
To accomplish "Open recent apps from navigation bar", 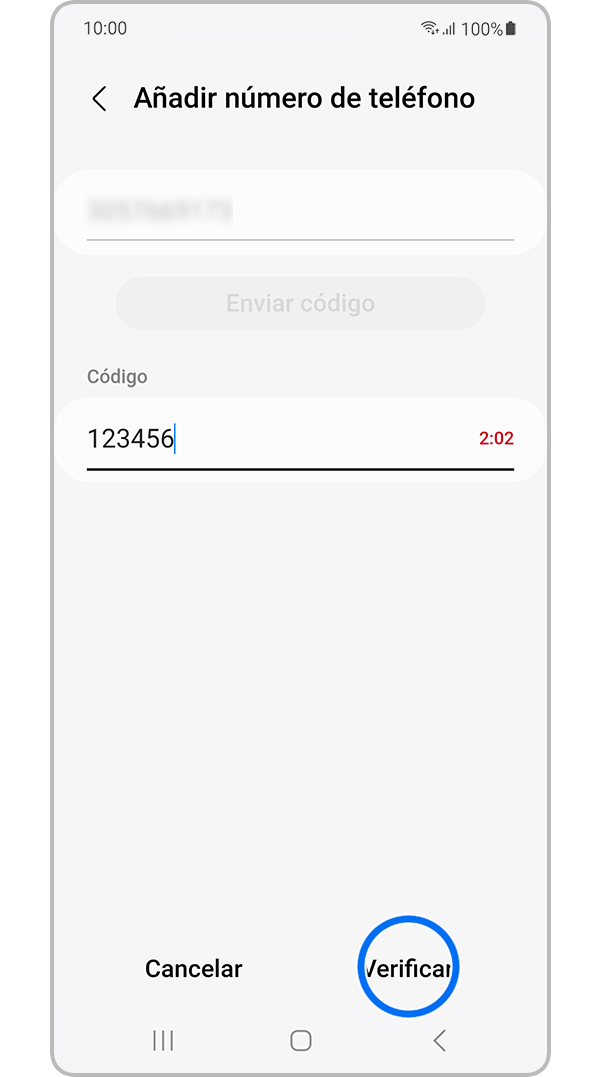I will click(x=163, y=1041).
